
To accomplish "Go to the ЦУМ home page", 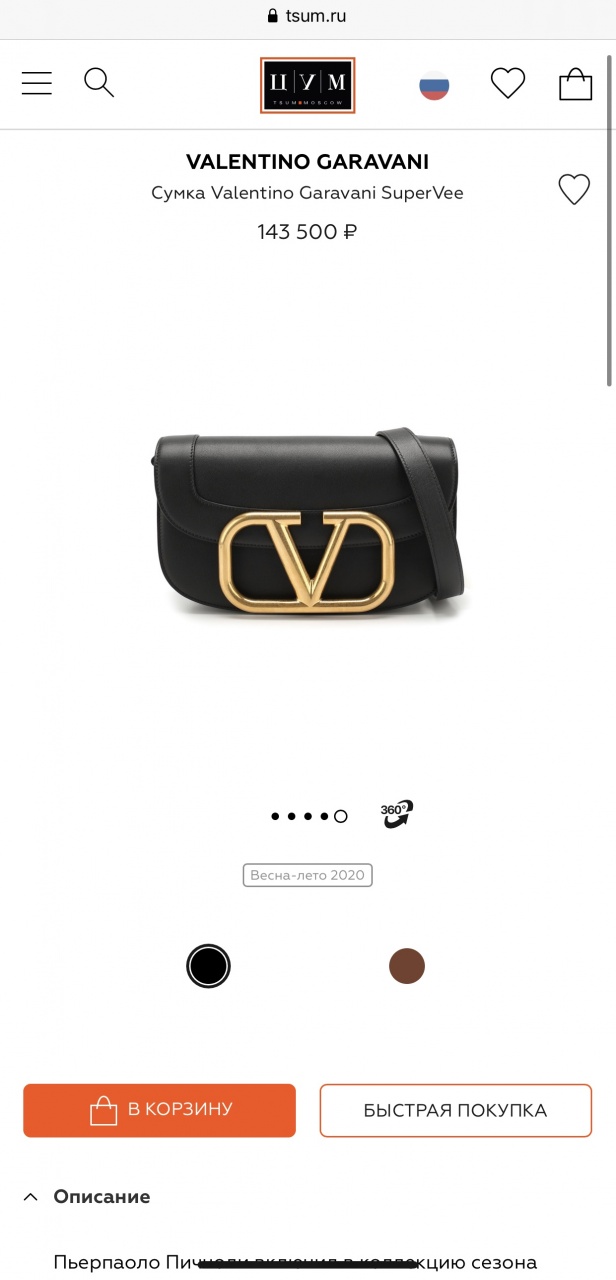I will (x=307, y=85).
